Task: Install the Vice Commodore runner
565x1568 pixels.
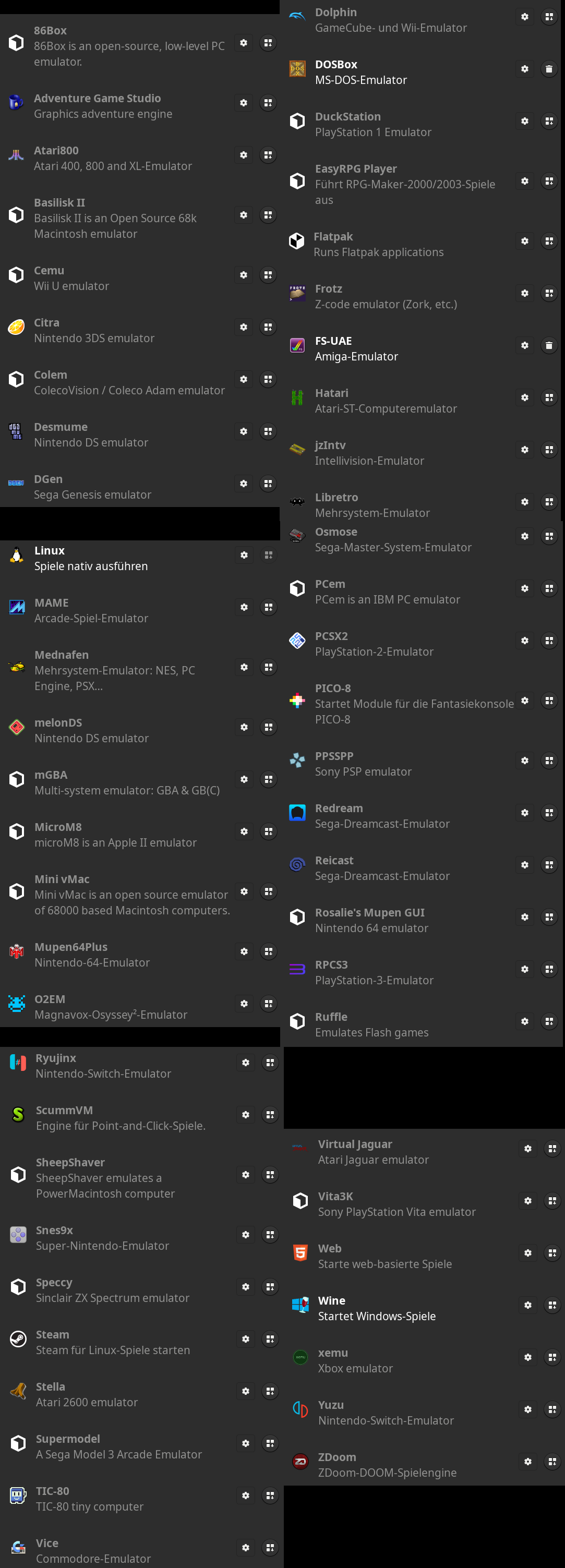Action: [x=270, y=1548]
